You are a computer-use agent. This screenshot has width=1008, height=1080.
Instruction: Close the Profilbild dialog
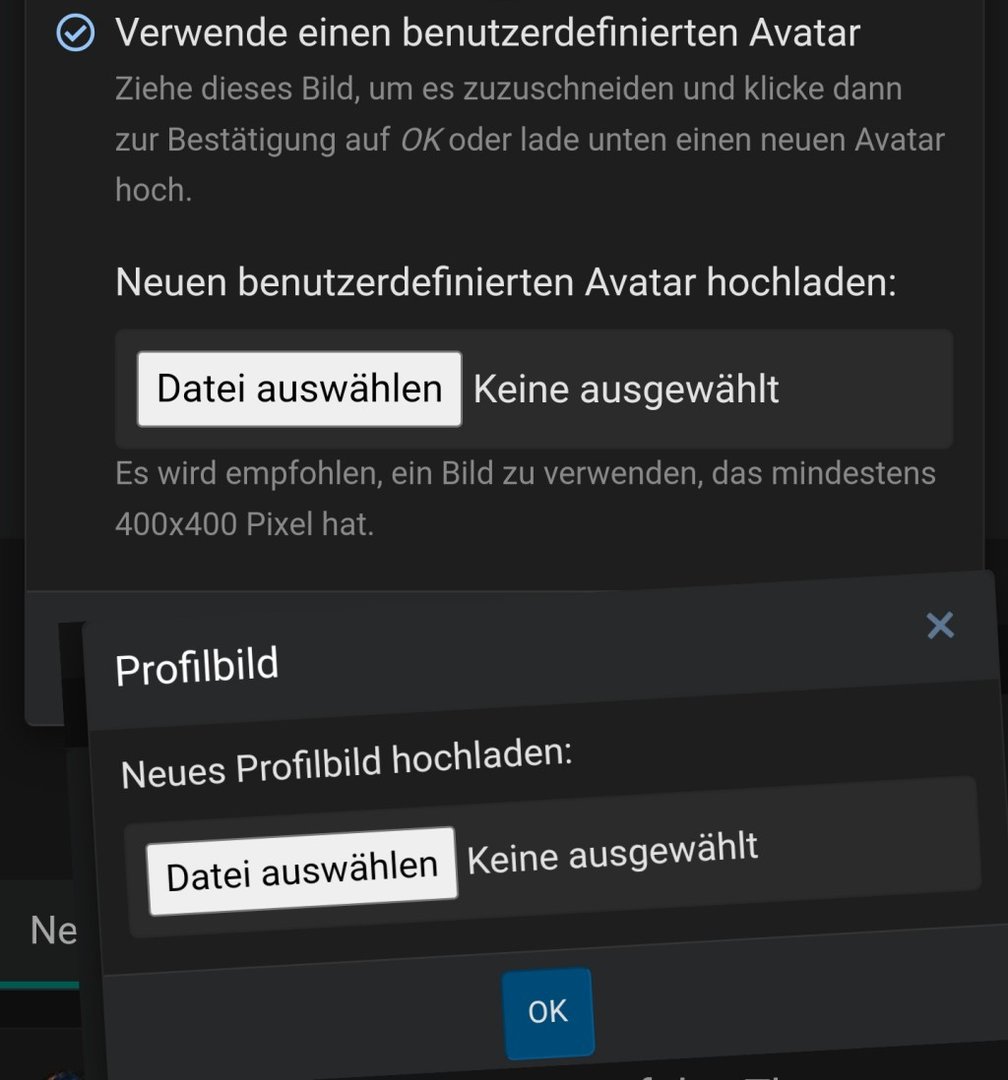point(940,626)
